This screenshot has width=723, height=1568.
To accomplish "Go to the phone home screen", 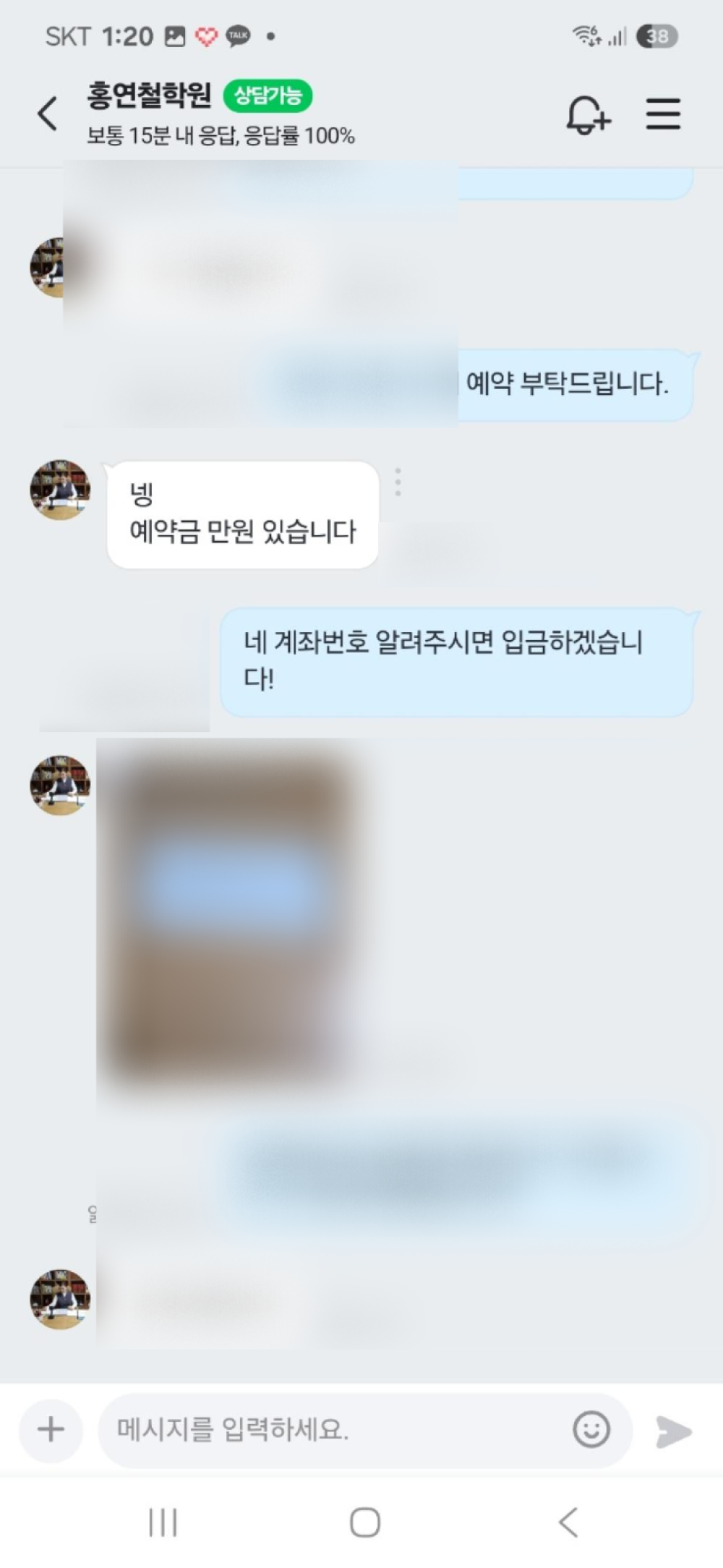I will 365,1522.
